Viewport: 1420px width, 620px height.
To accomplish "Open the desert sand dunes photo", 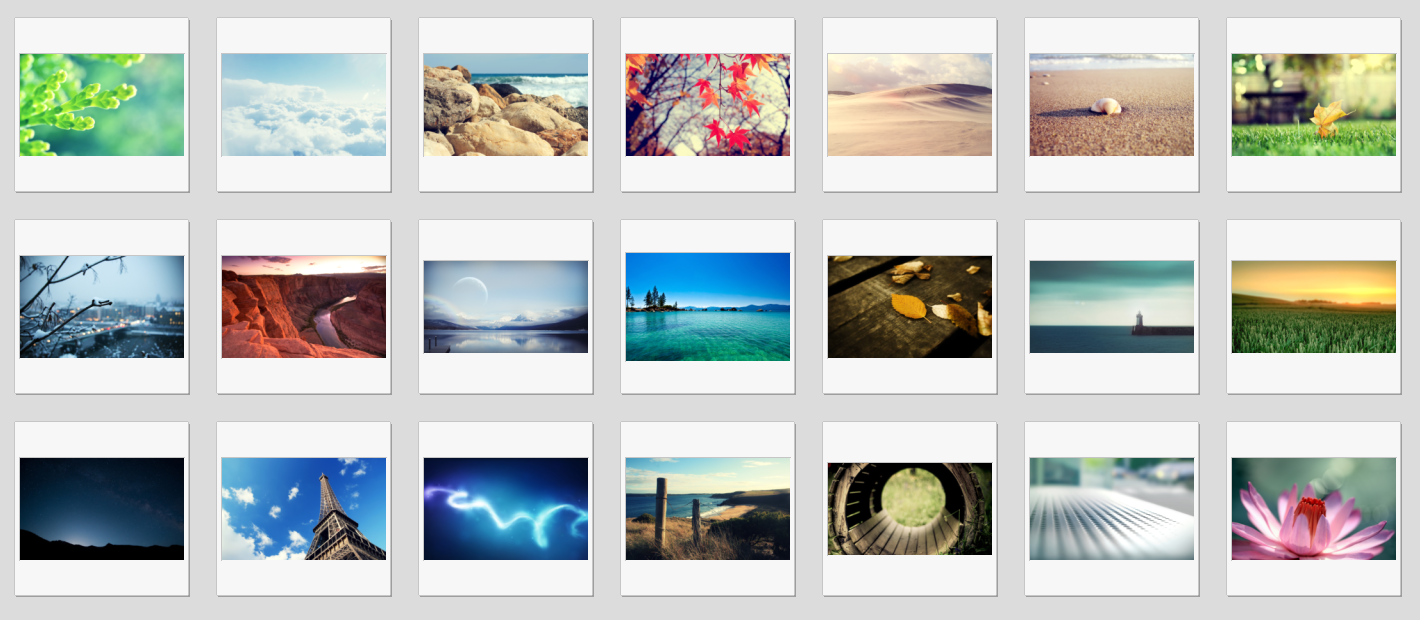I will (910, 105).
